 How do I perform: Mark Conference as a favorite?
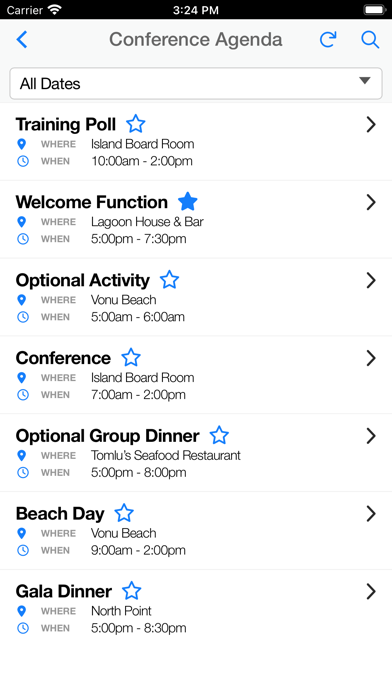(x=131, y=357)
